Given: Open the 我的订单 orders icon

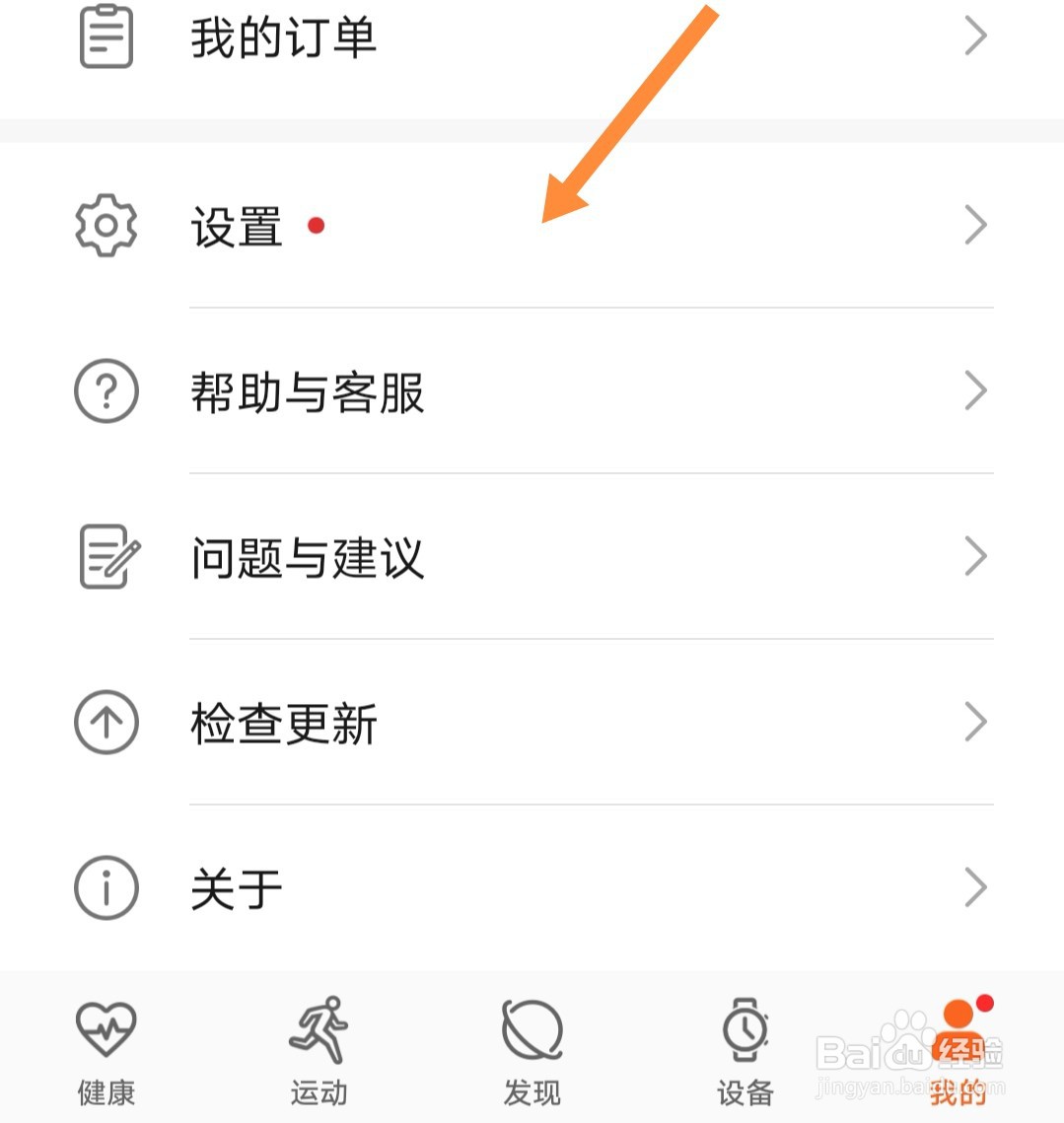Looking at the screenshot, I should 106,37.
